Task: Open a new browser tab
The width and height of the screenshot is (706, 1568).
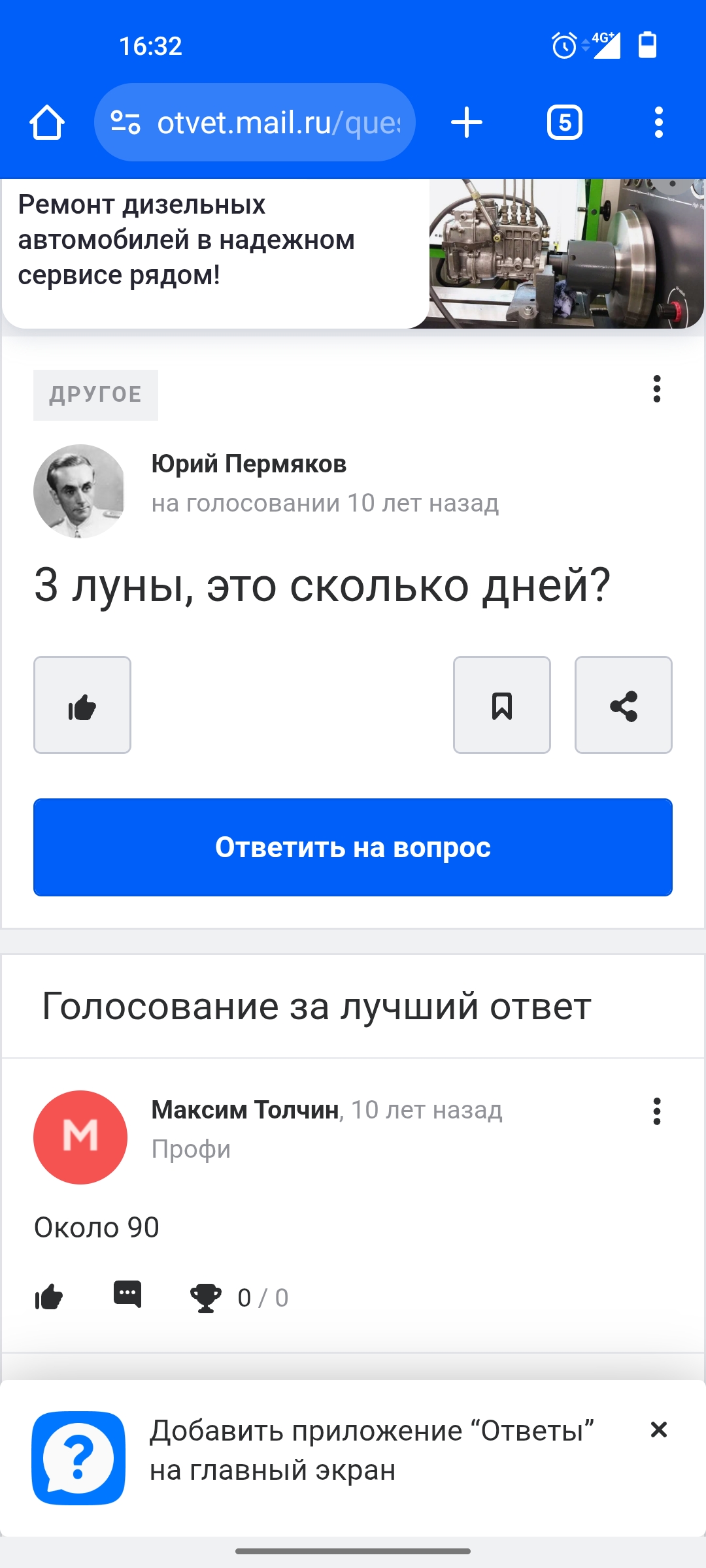Action: [467, 123]
